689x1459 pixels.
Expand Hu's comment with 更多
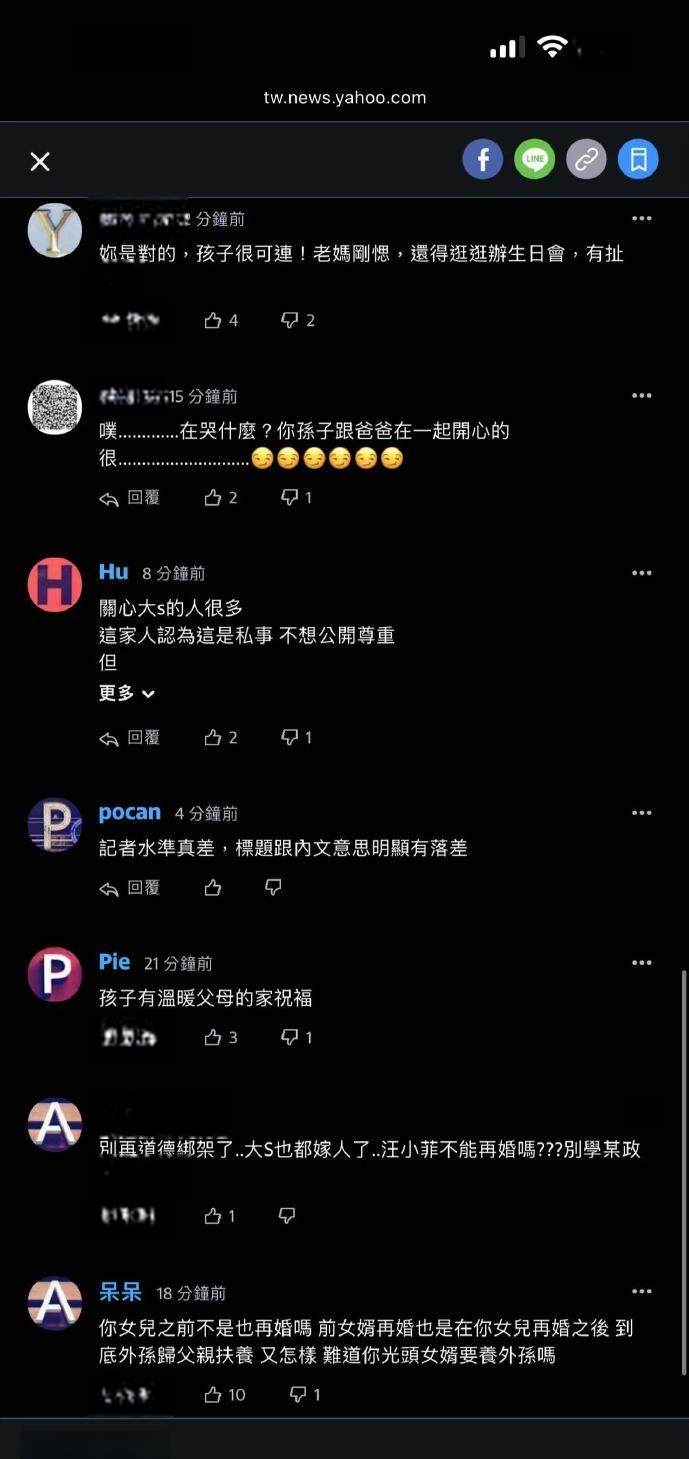pyautogui.click(x=127, y=693)
